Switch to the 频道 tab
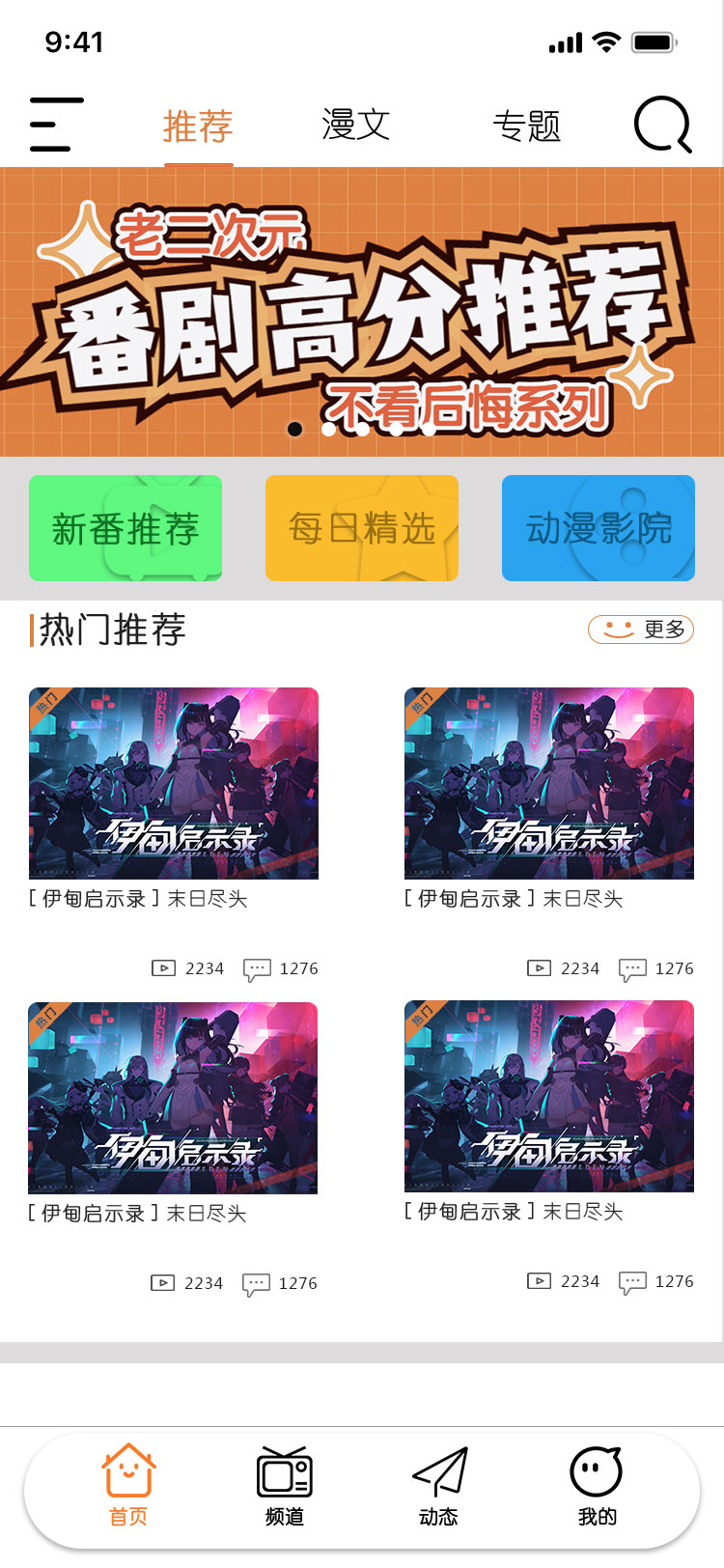 [x=284, y=1486]
